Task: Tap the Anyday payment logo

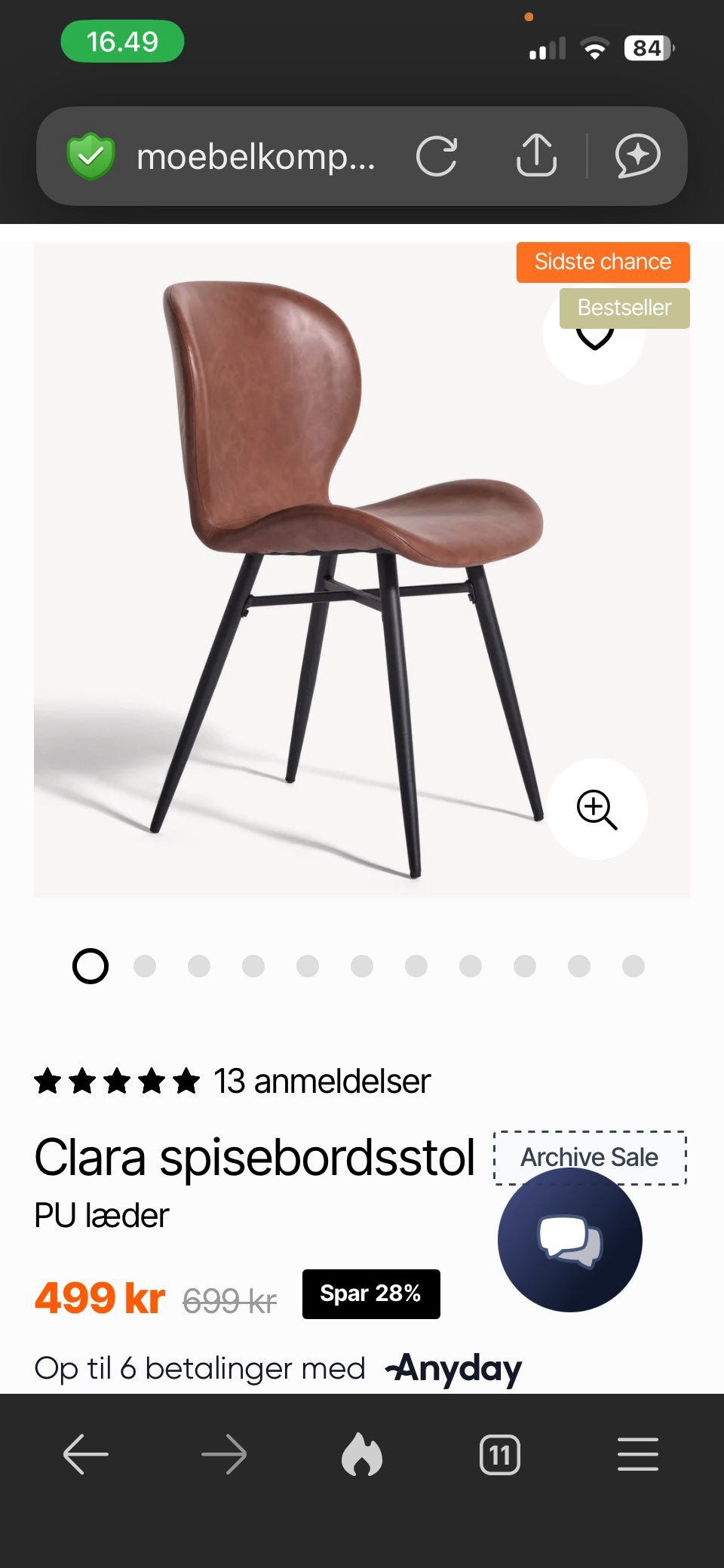Action: (x=452, y=1365)
